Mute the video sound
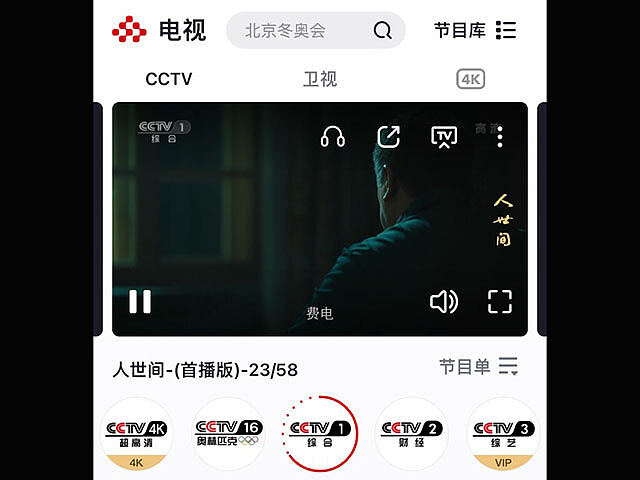The height and width of the screenshot is (480, 640). [x=443, y=301]
